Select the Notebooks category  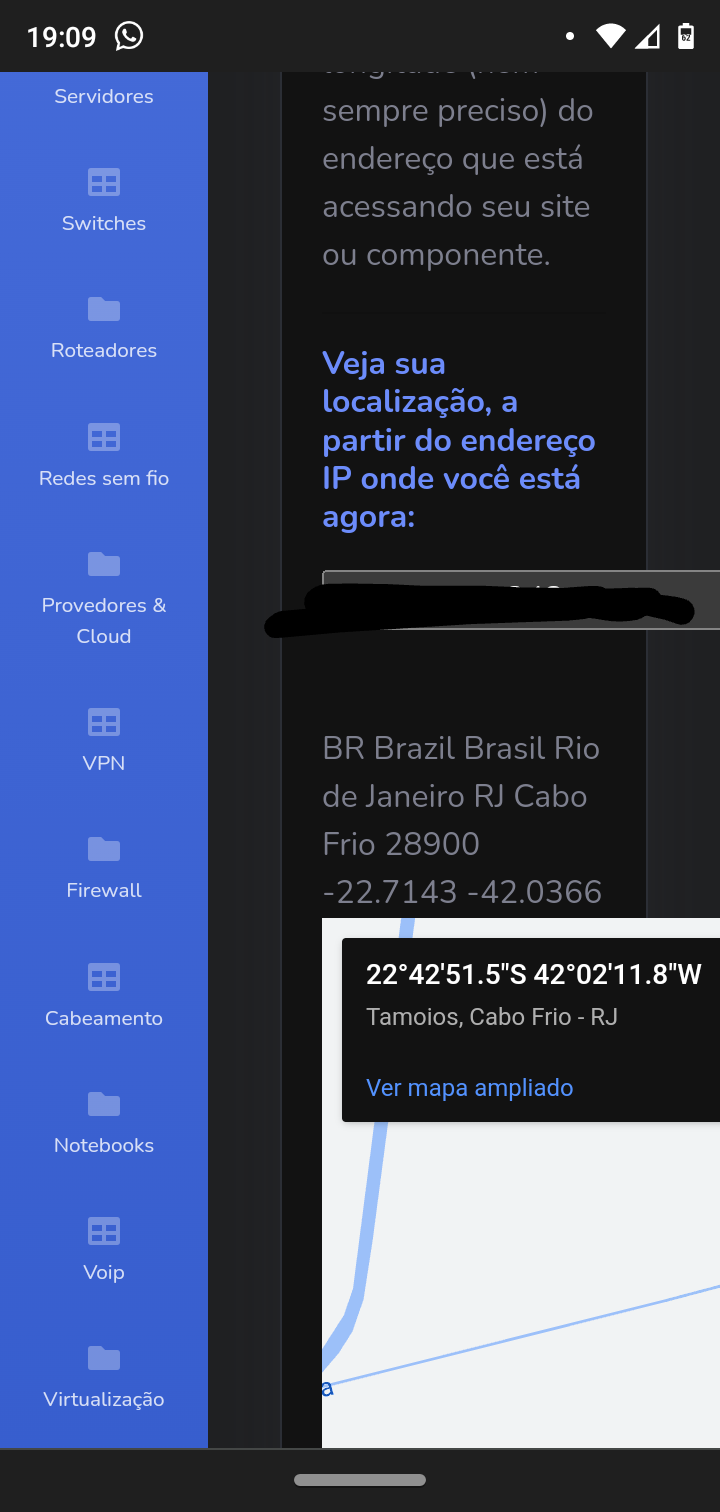point(104,1123)
